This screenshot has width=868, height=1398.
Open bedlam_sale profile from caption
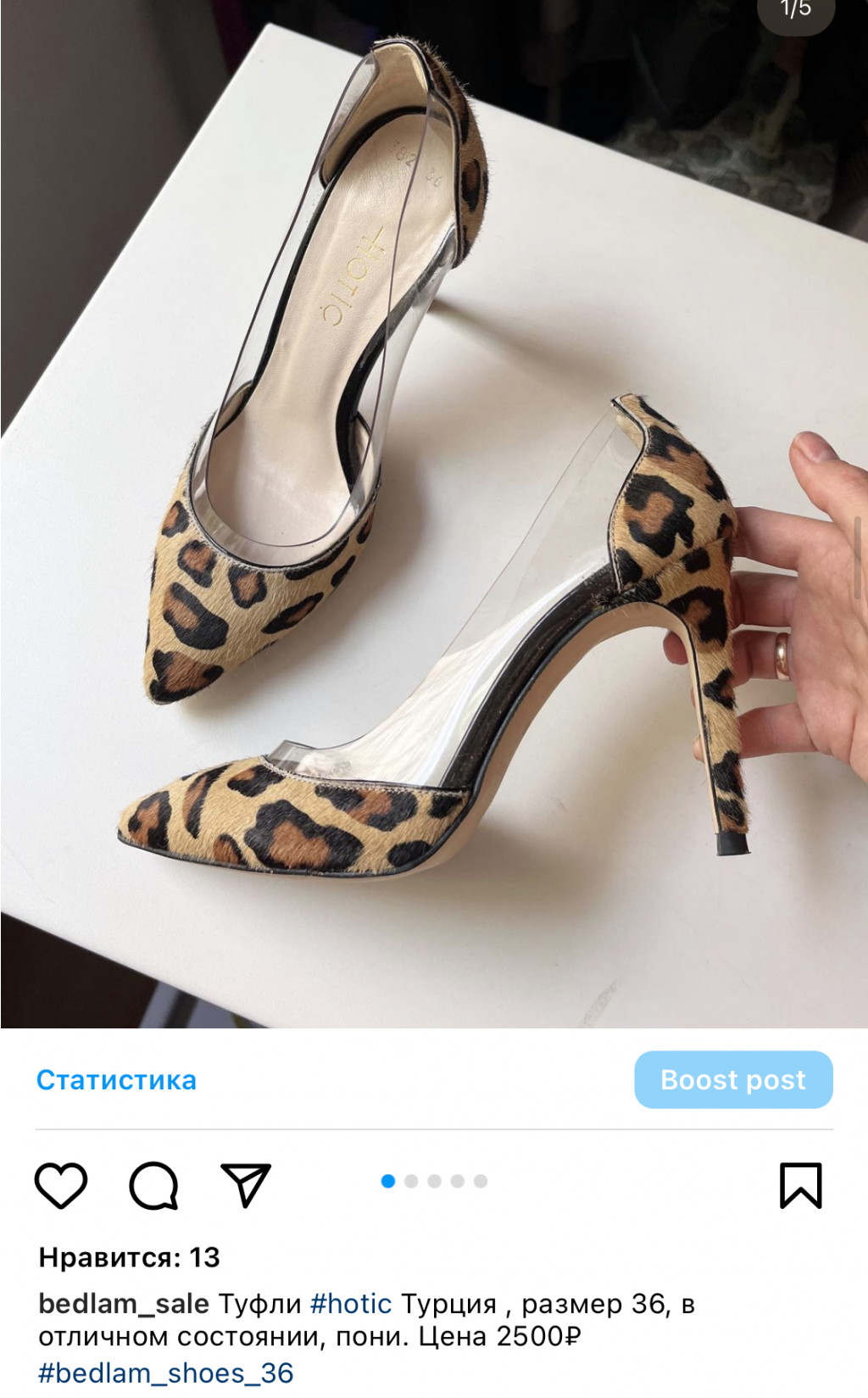(x=124, y=1303)
